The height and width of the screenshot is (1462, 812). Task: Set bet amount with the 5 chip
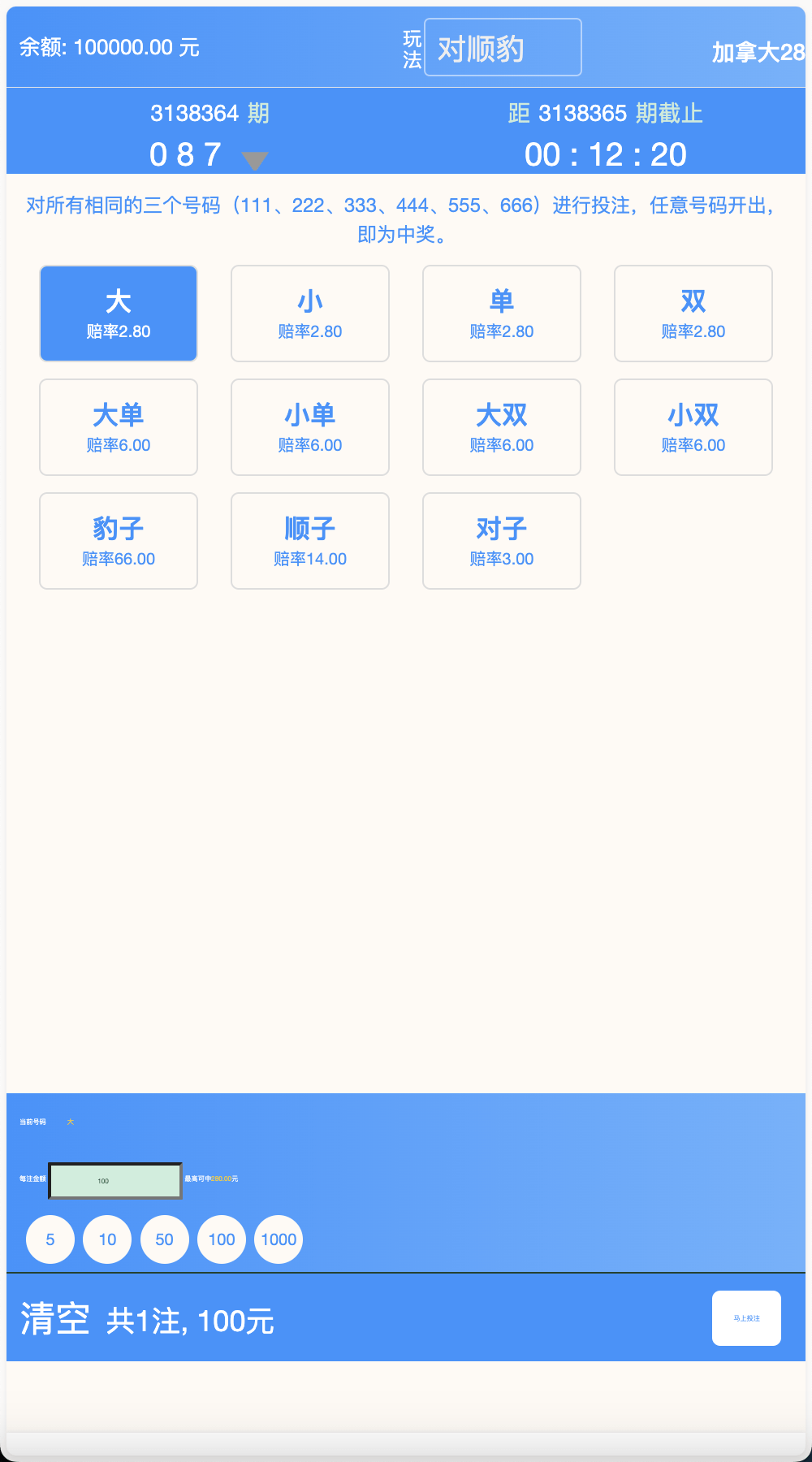point(50,1239)
